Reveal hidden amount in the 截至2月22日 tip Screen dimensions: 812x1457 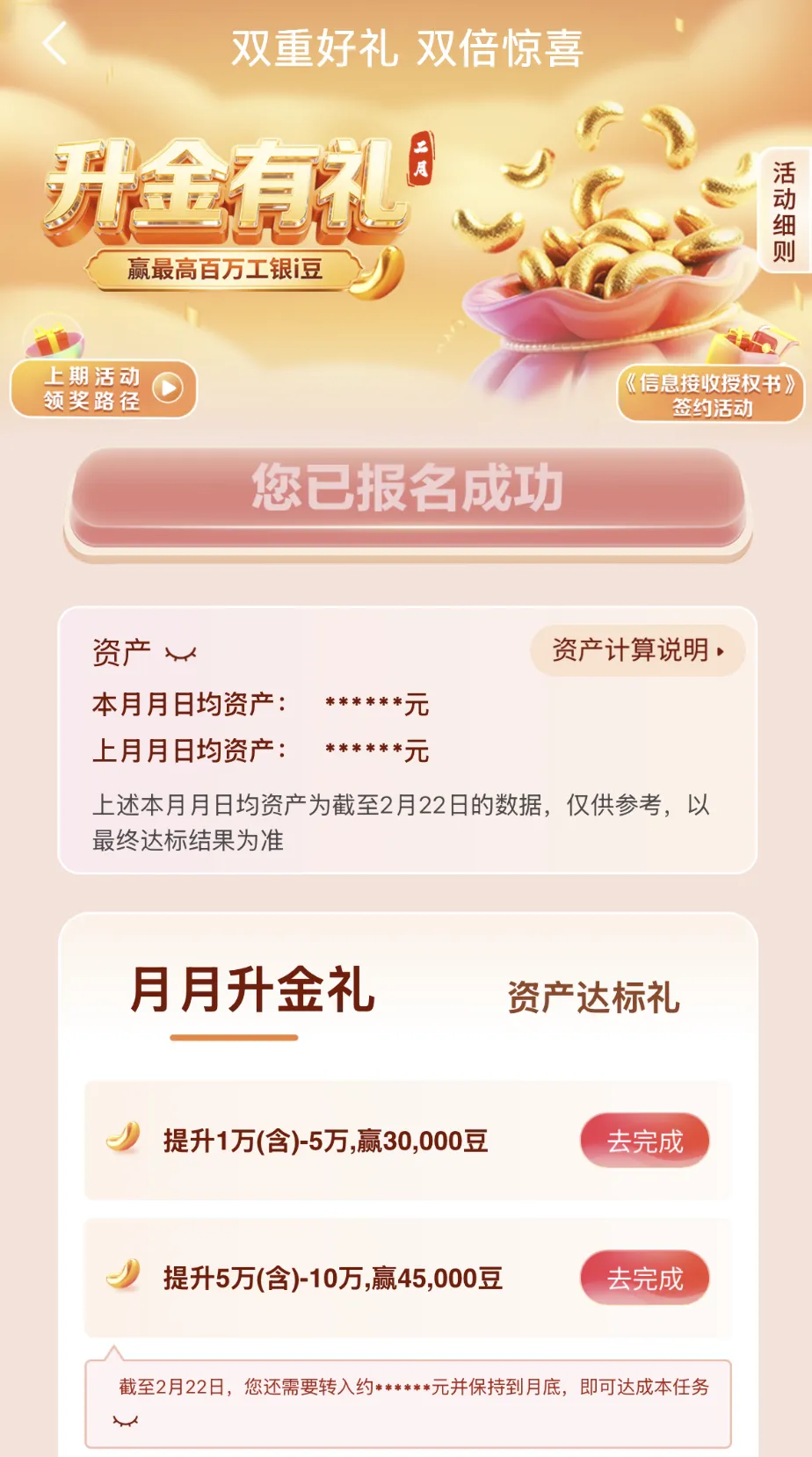click(126, 1421)
